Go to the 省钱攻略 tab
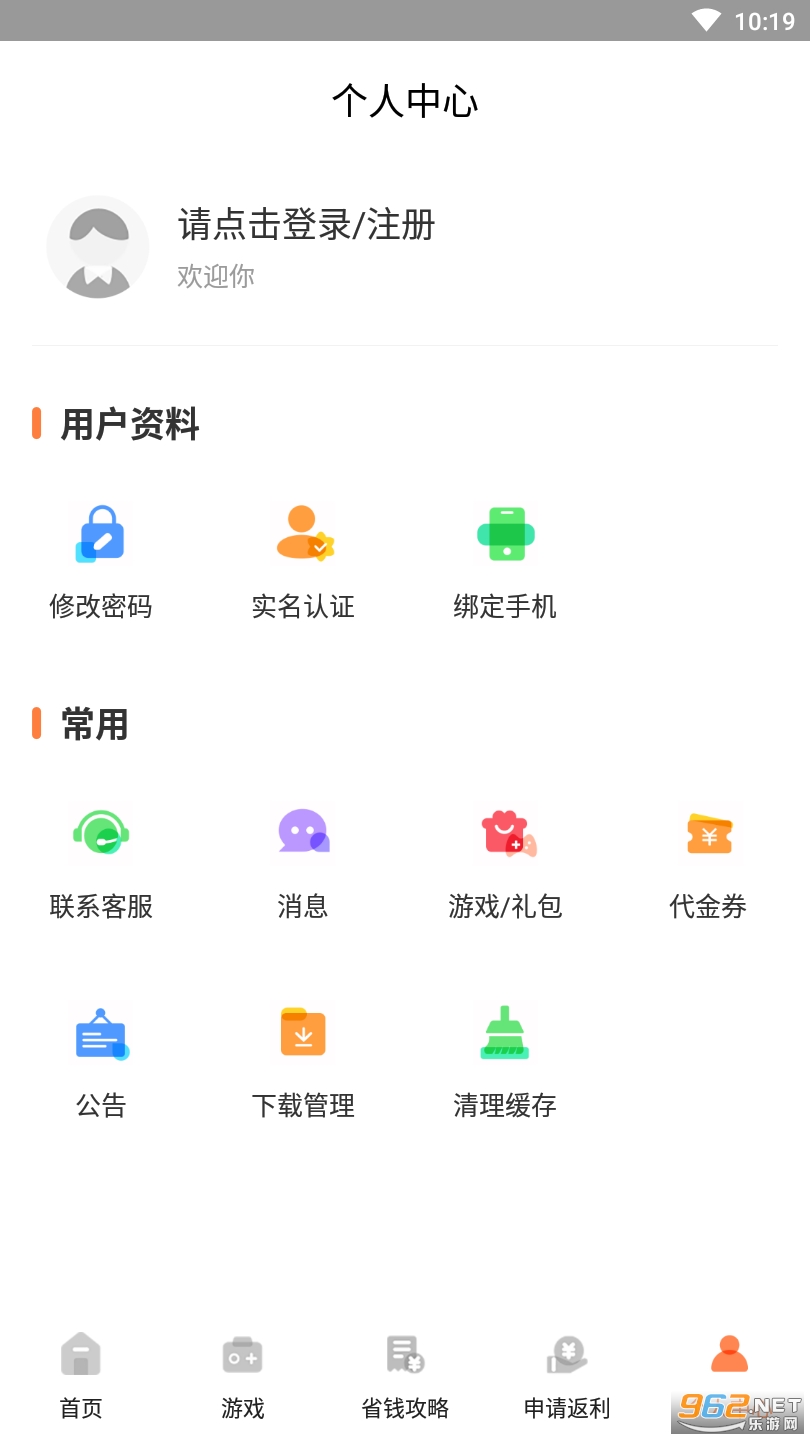810x1440 pixels. point(405,1376)
